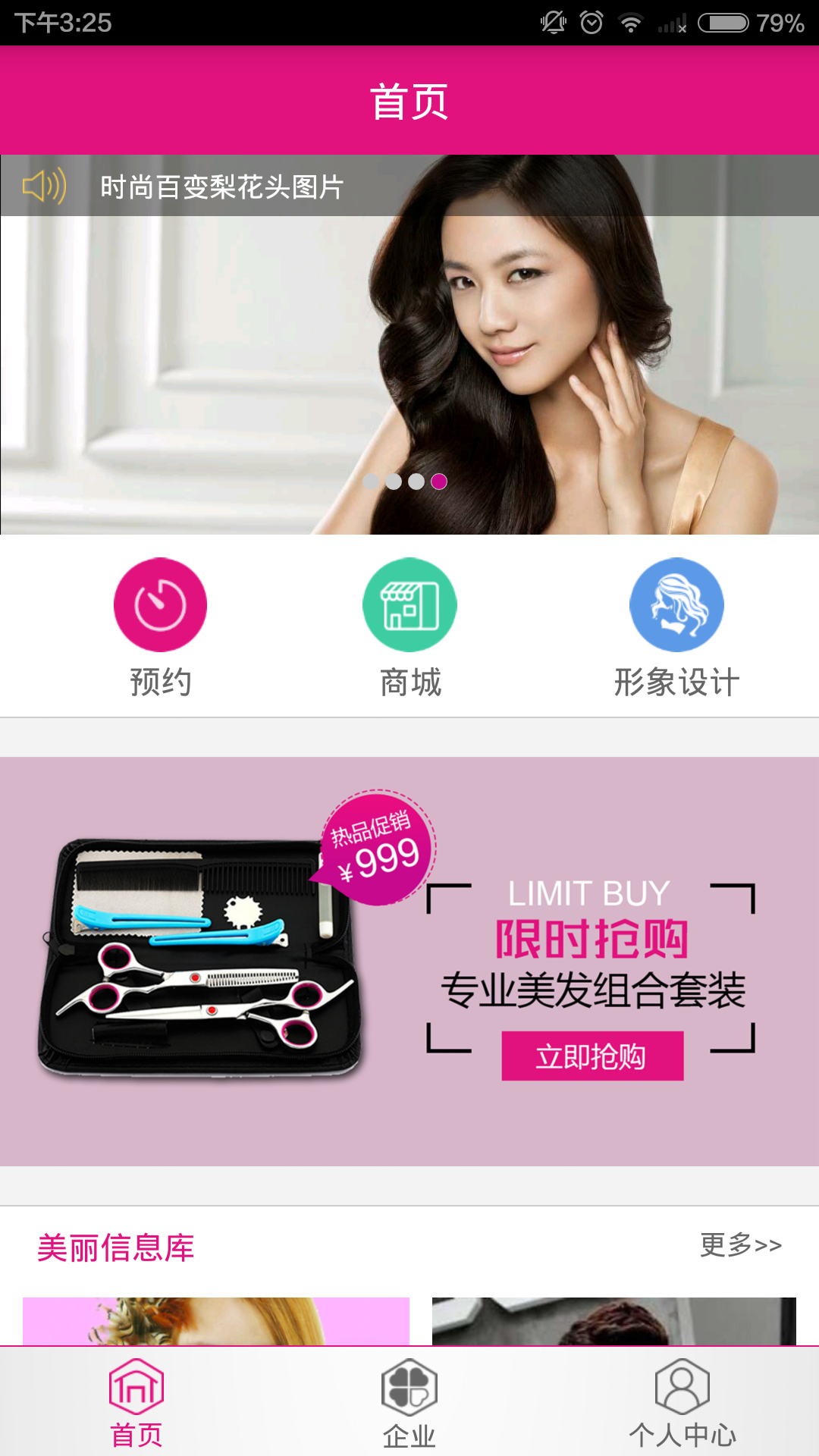Screen dimensions: 819x1456
Task: Switch to the 企业 tab
Action: pyautogui.click(x=409, y=1403)
